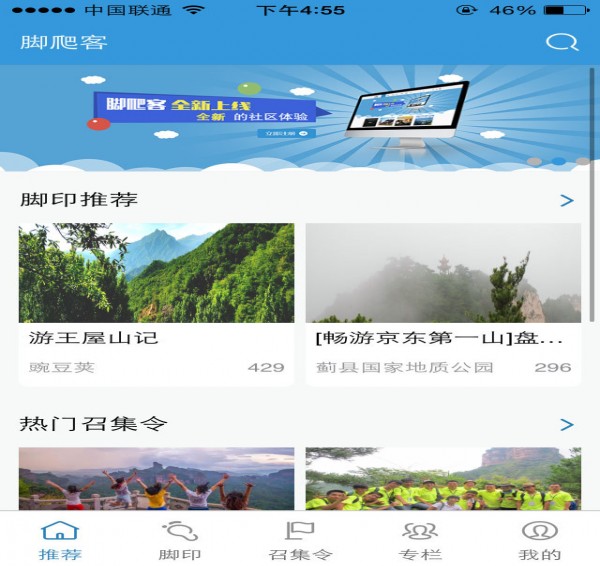
Task: Switch to the 脚印 tab
Action: [x=180, y=540]
